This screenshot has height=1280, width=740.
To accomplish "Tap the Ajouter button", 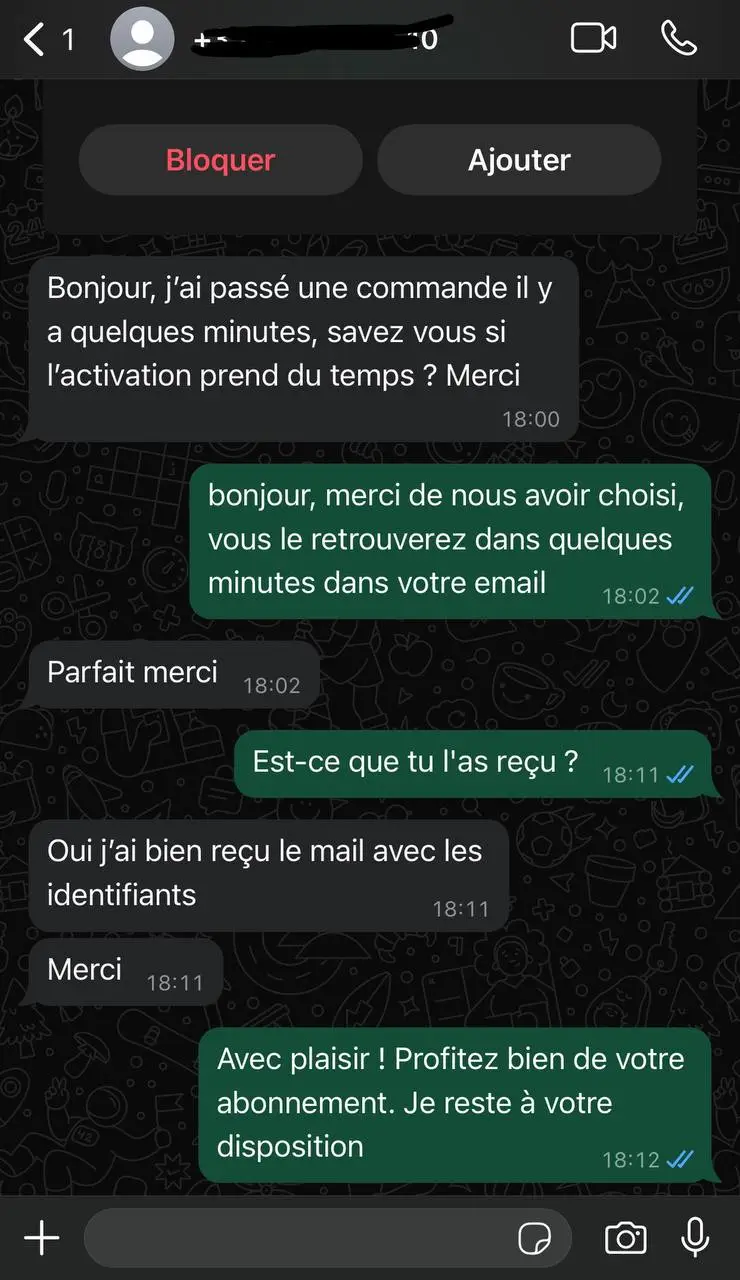I will coord(519,160).
